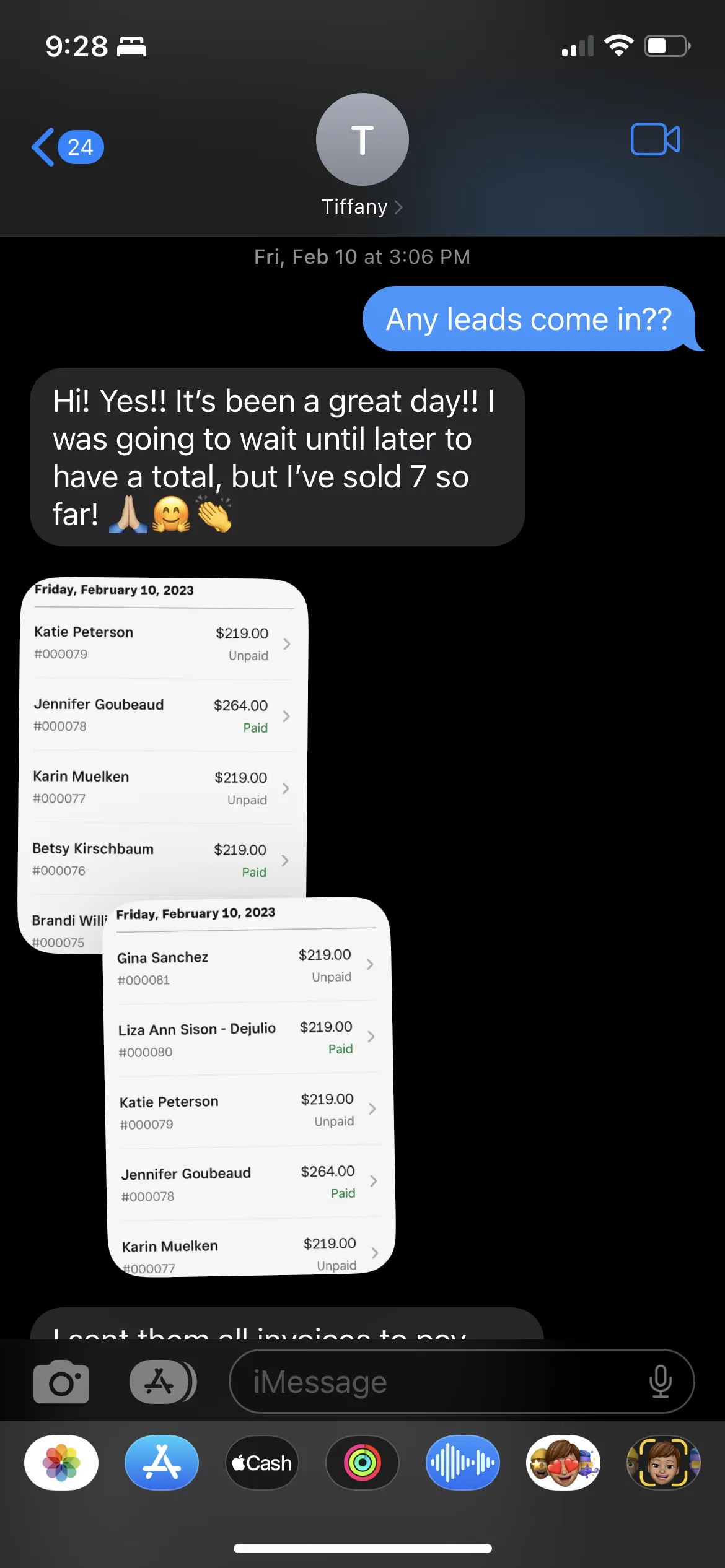Image resolution: width=725 pixels, height=1568 pixels.
Task: Open the Photos iMessage app
Action: pyautogui.click(x=61, y=1463)
